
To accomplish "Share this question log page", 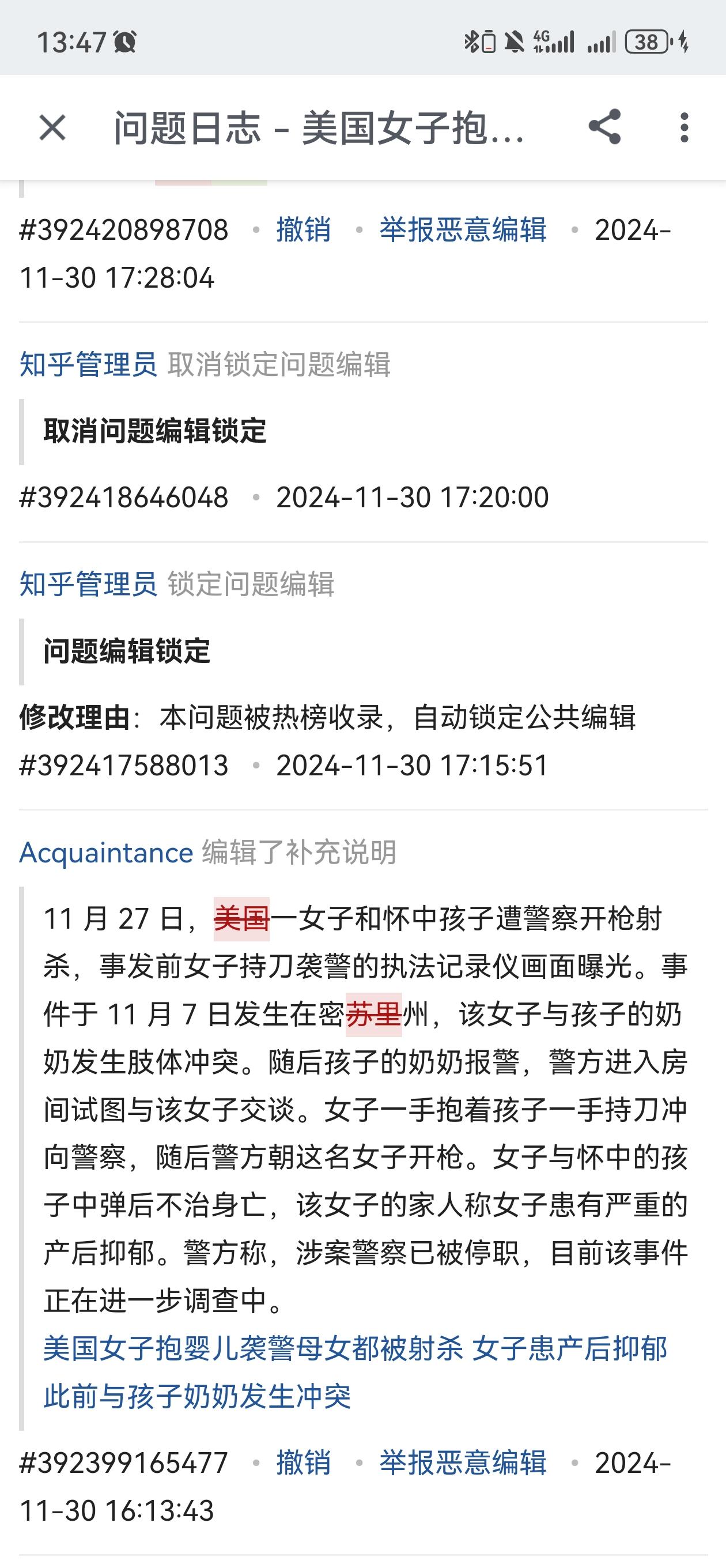I will (604, 127).
